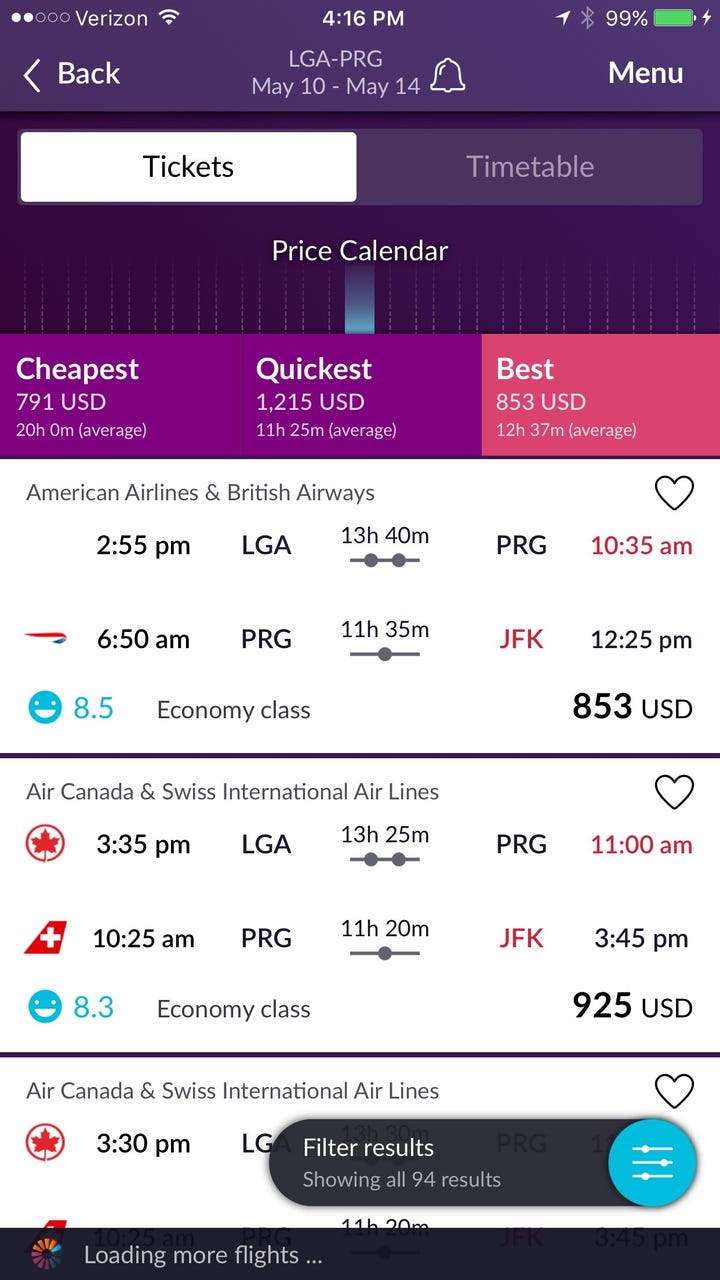Favorite the 3:30 pm Air Canada flight
Viewport: 720px width, 1280px height.
(x=673, y=1091)
